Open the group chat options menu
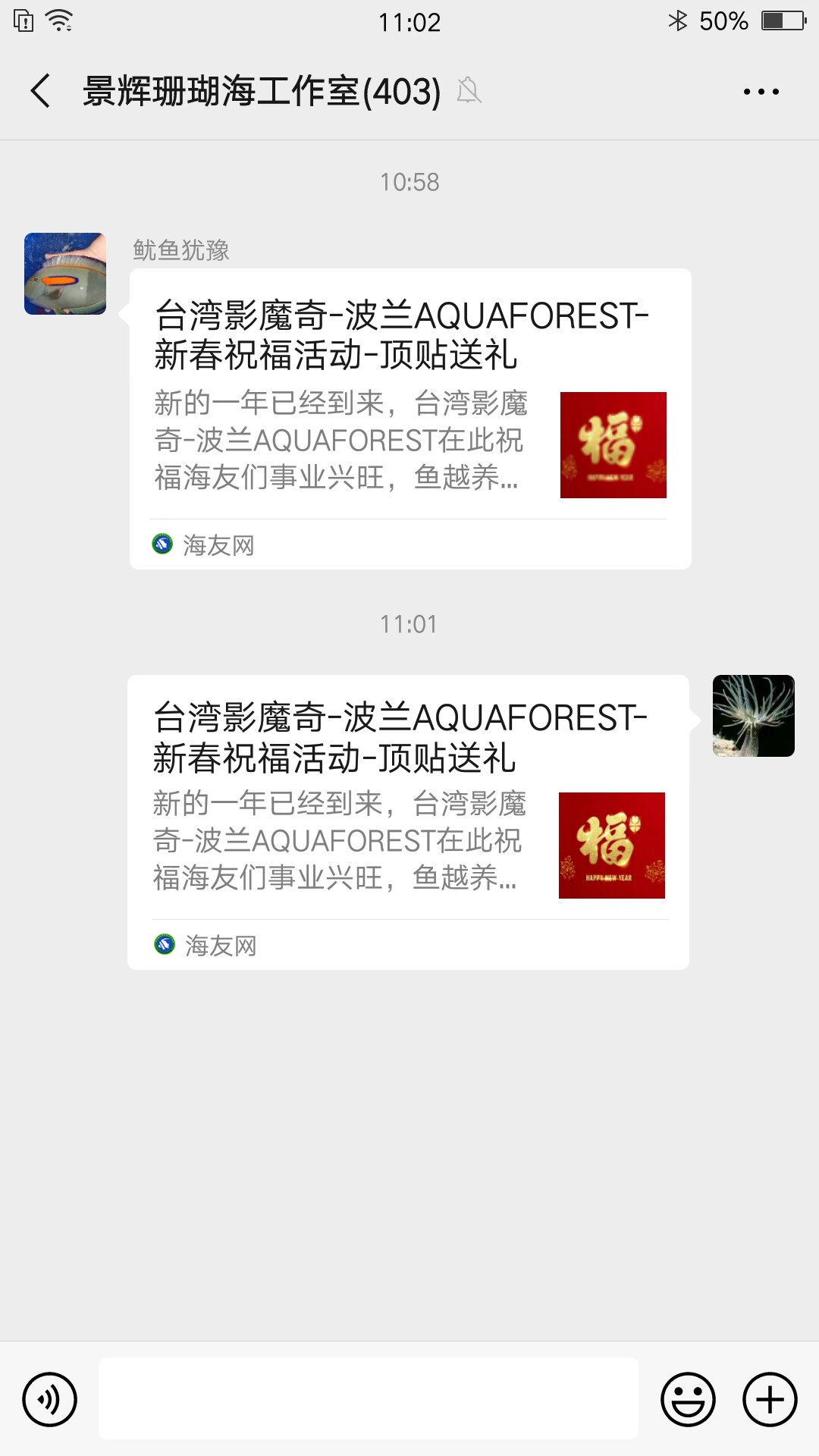Image resolution: width=819 pixels, height=1456 pixels. [x=761, y=92]
